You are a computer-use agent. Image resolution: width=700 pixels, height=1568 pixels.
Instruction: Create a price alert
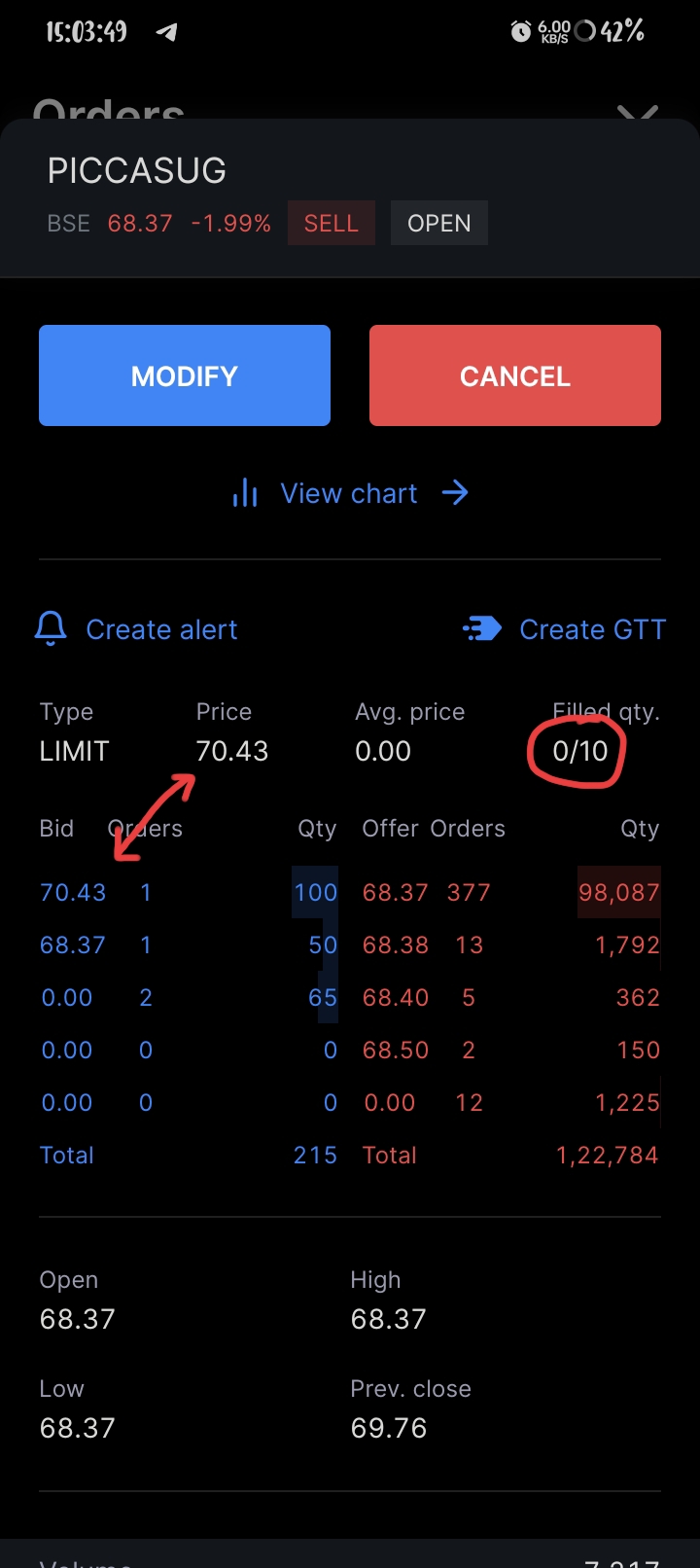coord(137,629)
